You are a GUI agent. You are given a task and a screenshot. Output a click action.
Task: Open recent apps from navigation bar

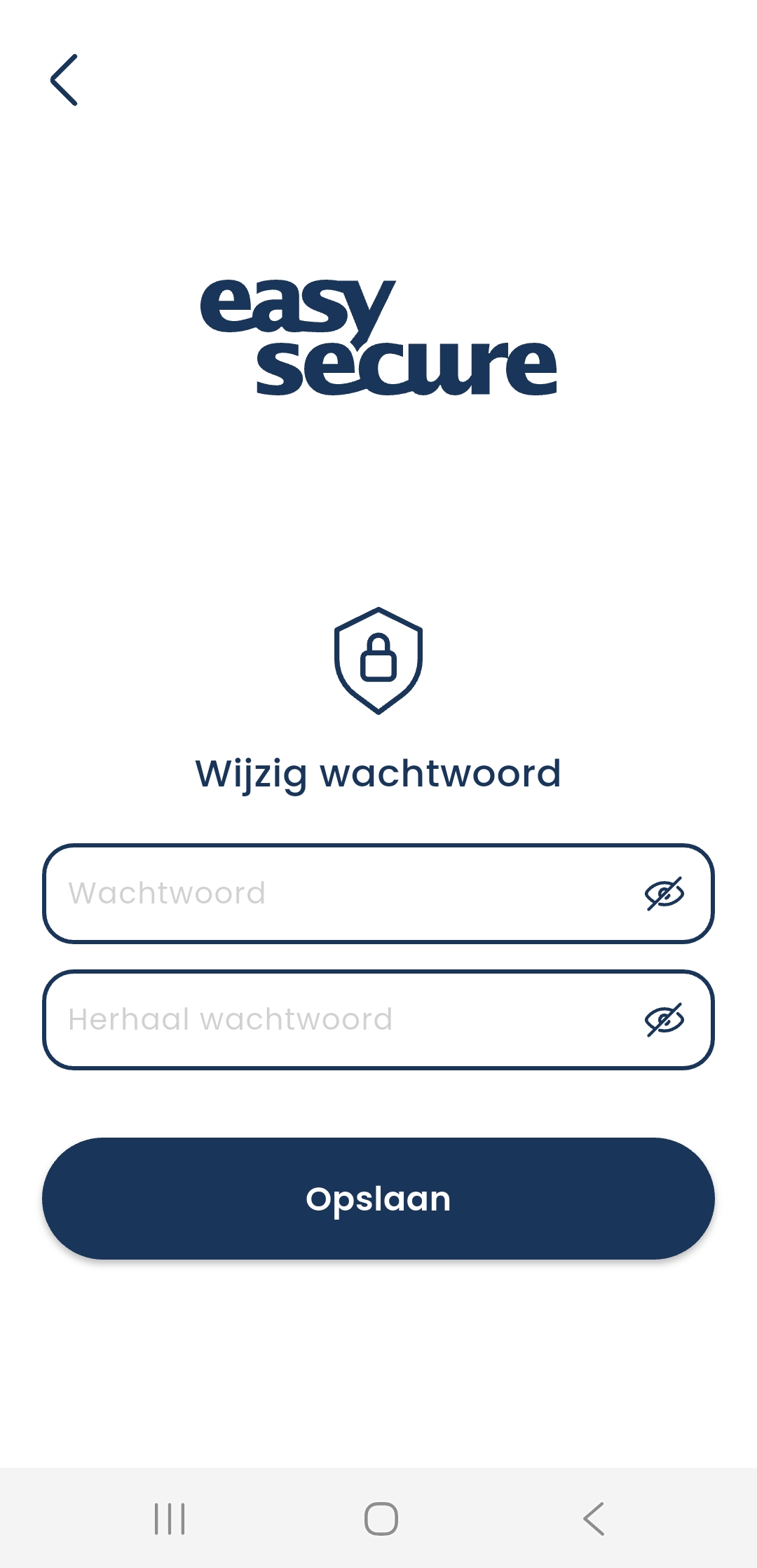(x=170, y=1519)
